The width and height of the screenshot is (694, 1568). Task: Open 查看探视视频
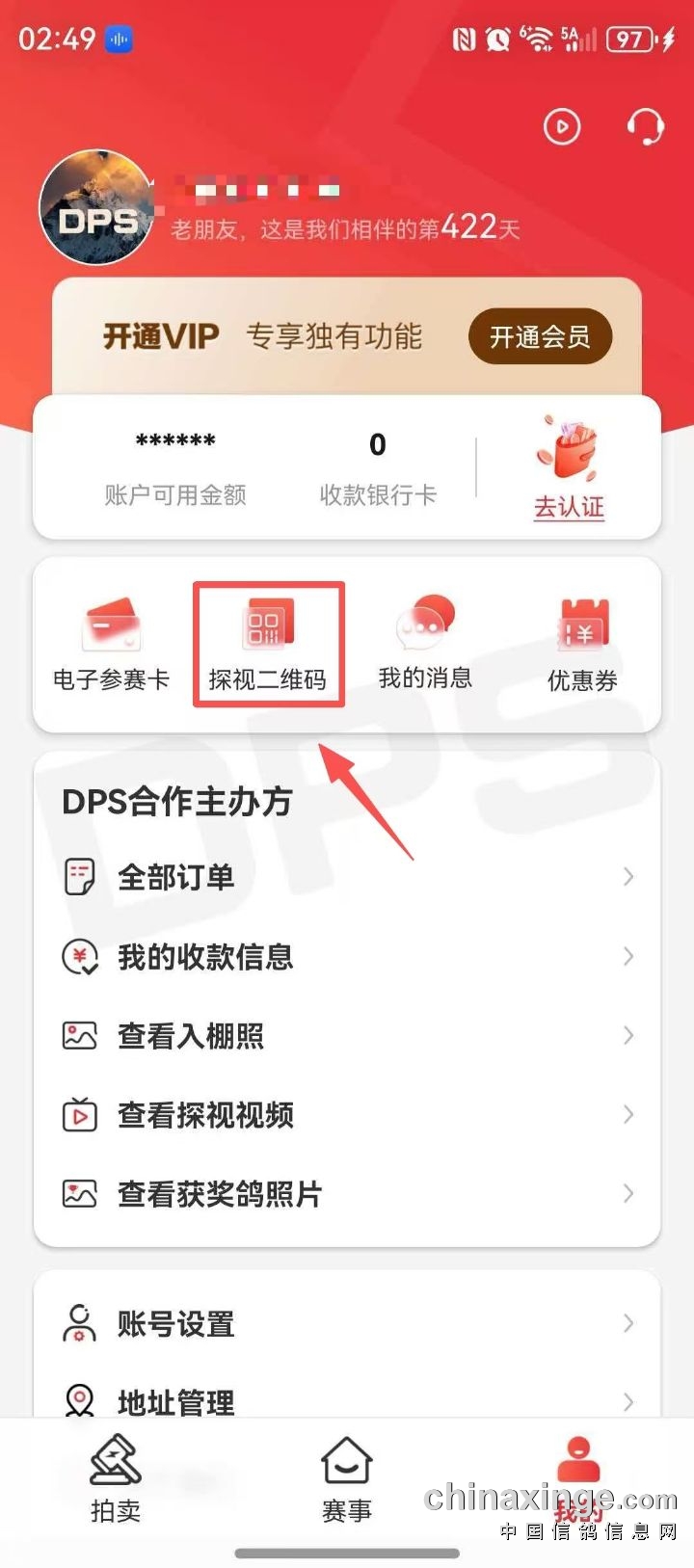pyautogui.click(x=347, y=1115)
